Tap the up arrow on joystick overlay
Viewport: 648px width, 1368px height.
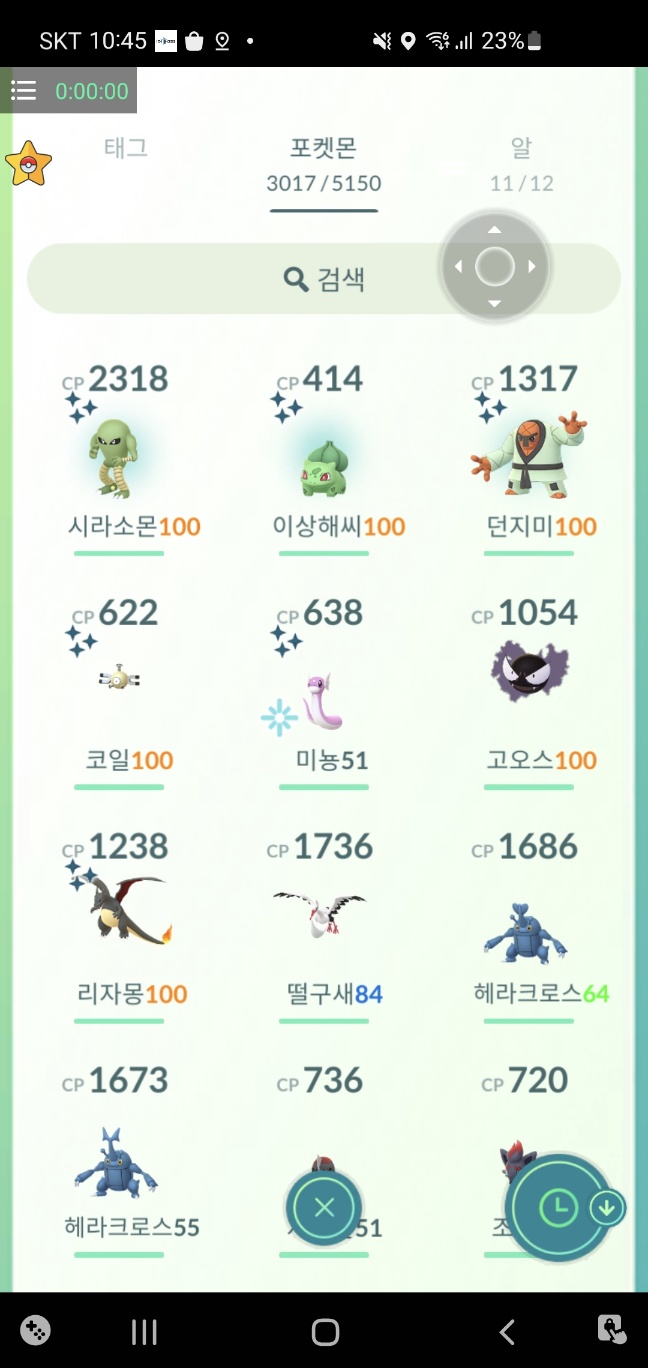[x=494, y=230]
